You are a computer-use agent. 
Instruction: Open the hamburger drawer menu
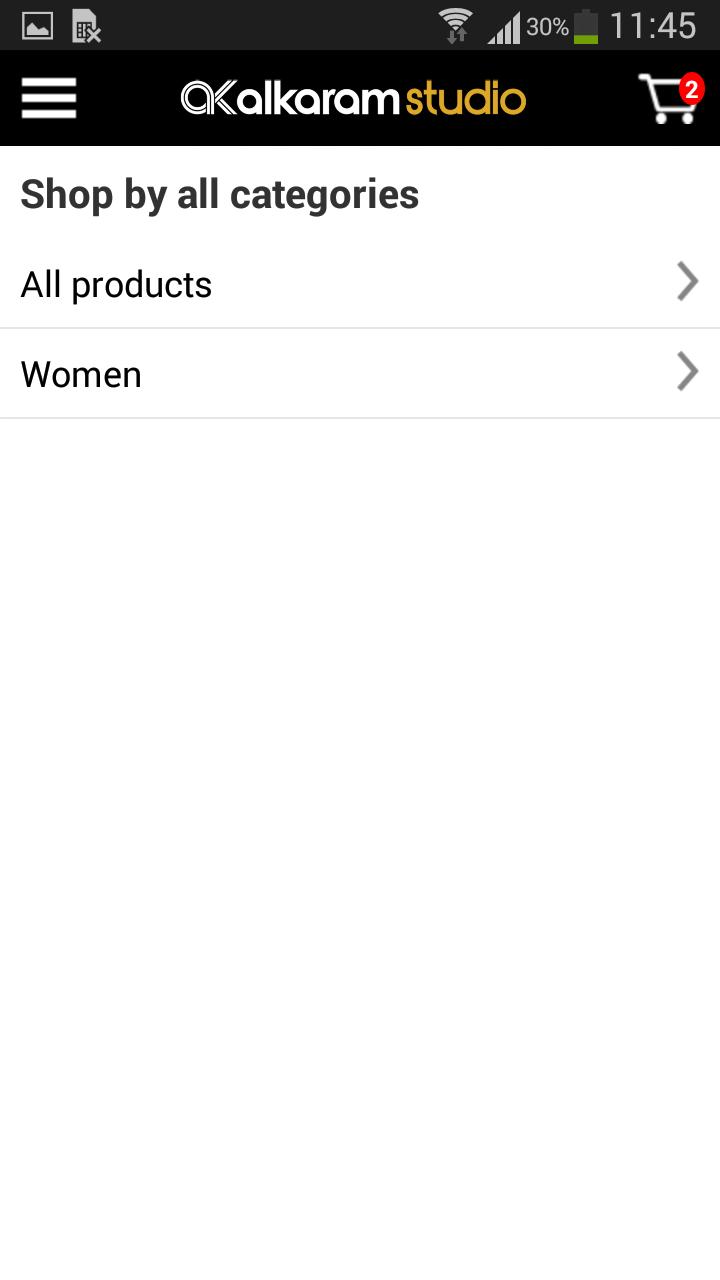49,98
